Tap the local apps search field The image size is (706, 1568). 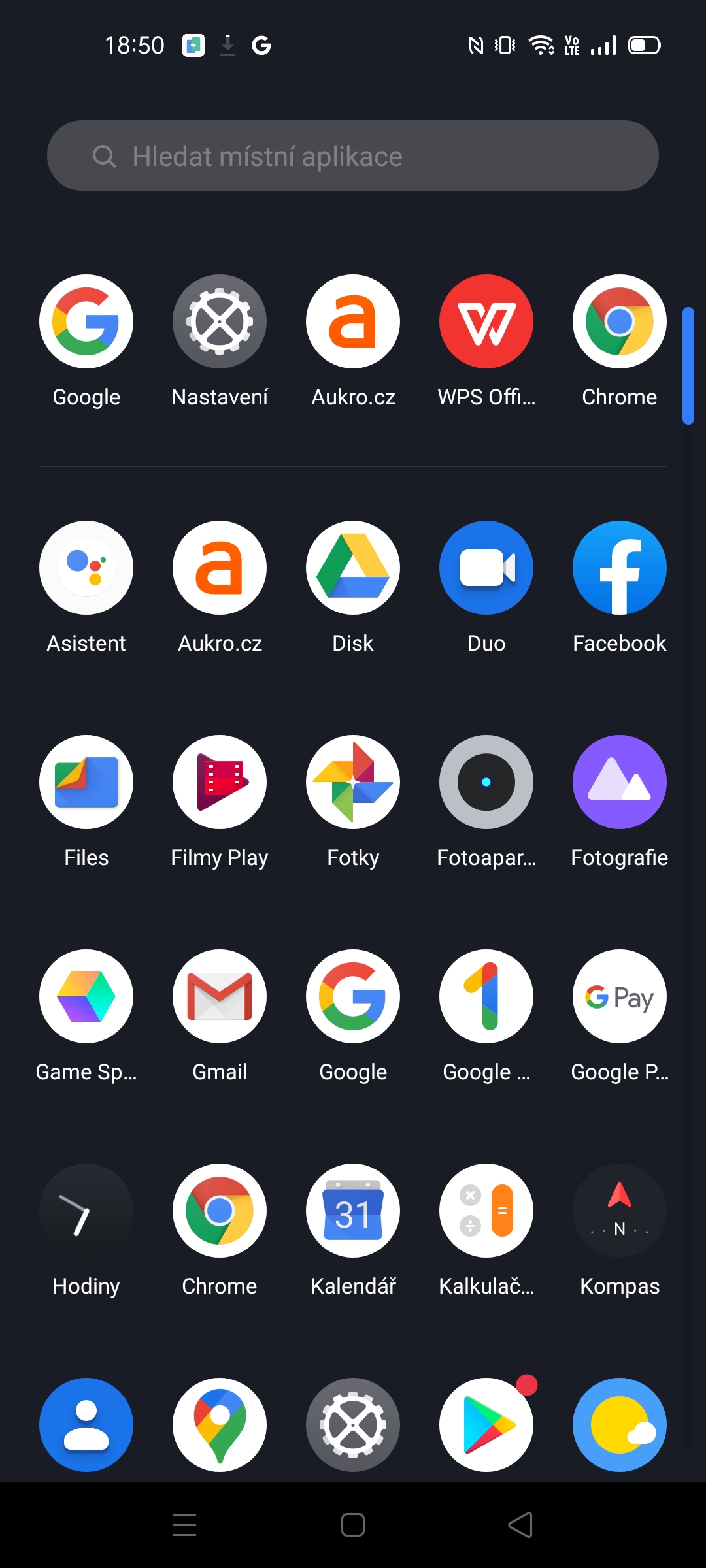point(353,155)
